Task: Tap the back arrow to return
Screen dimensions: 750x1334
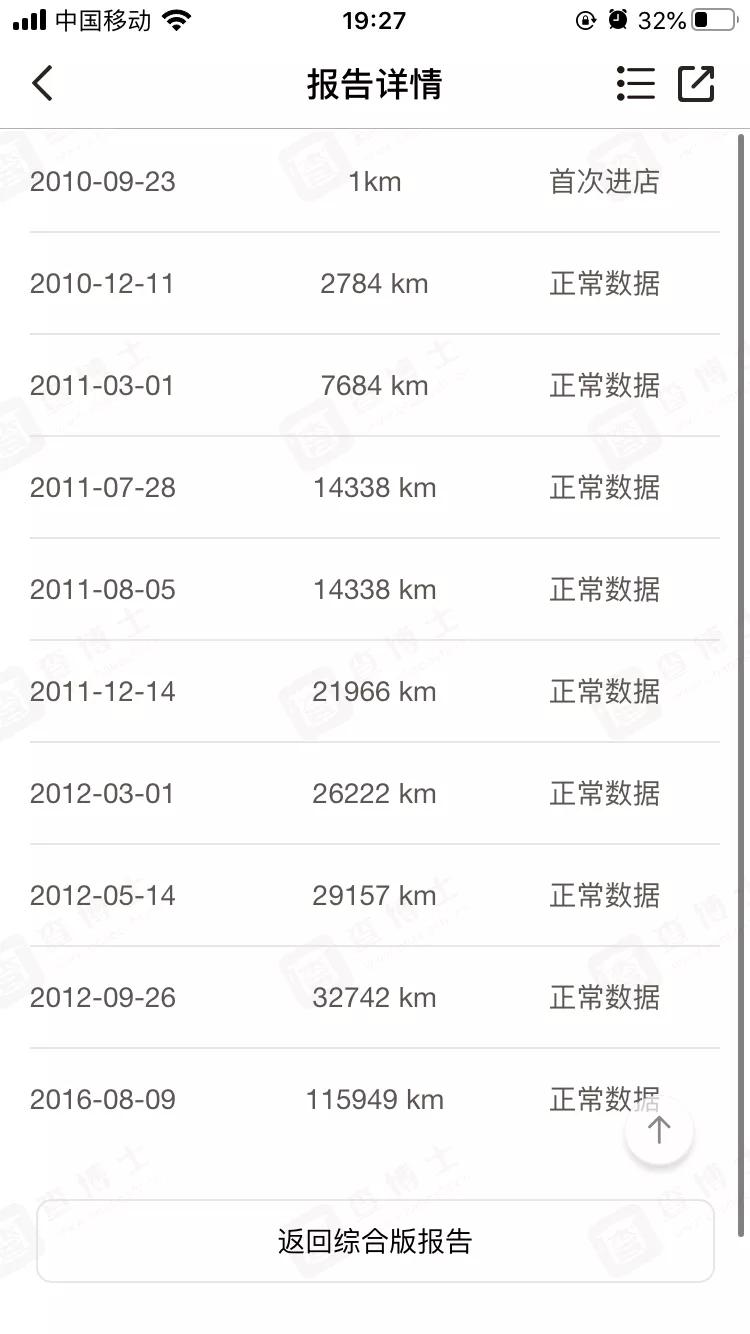Action: [x=42, y=84]
